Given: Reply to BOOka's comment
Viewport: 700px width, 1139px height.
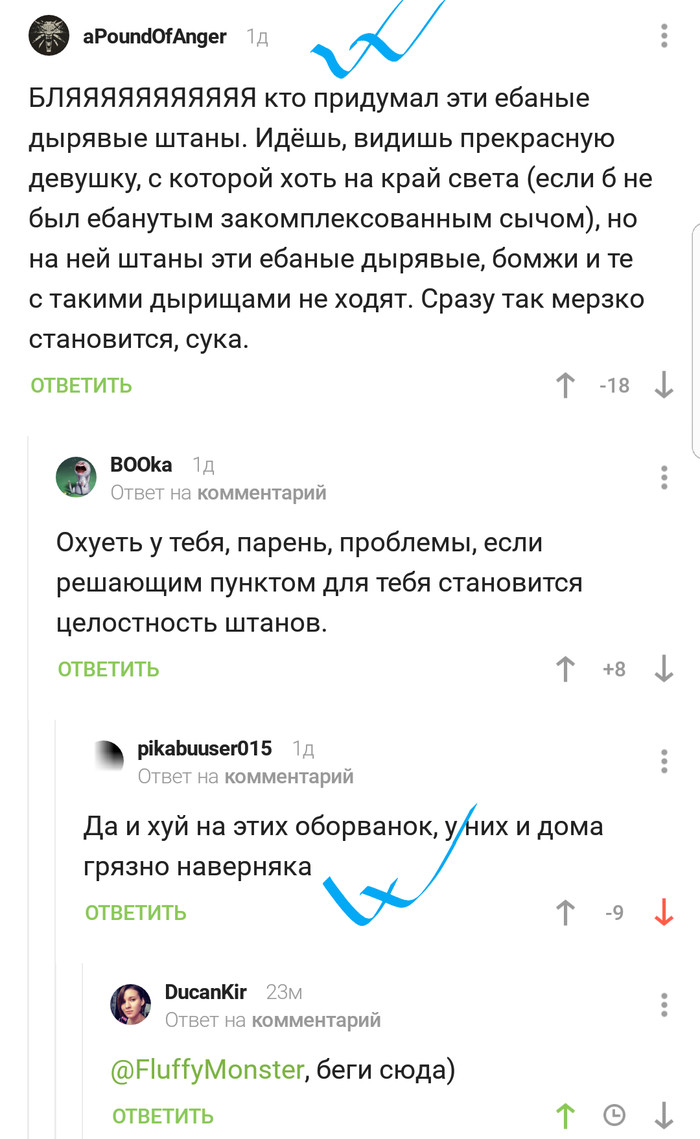Looking at the screenshot, I should tap(108, 669).
